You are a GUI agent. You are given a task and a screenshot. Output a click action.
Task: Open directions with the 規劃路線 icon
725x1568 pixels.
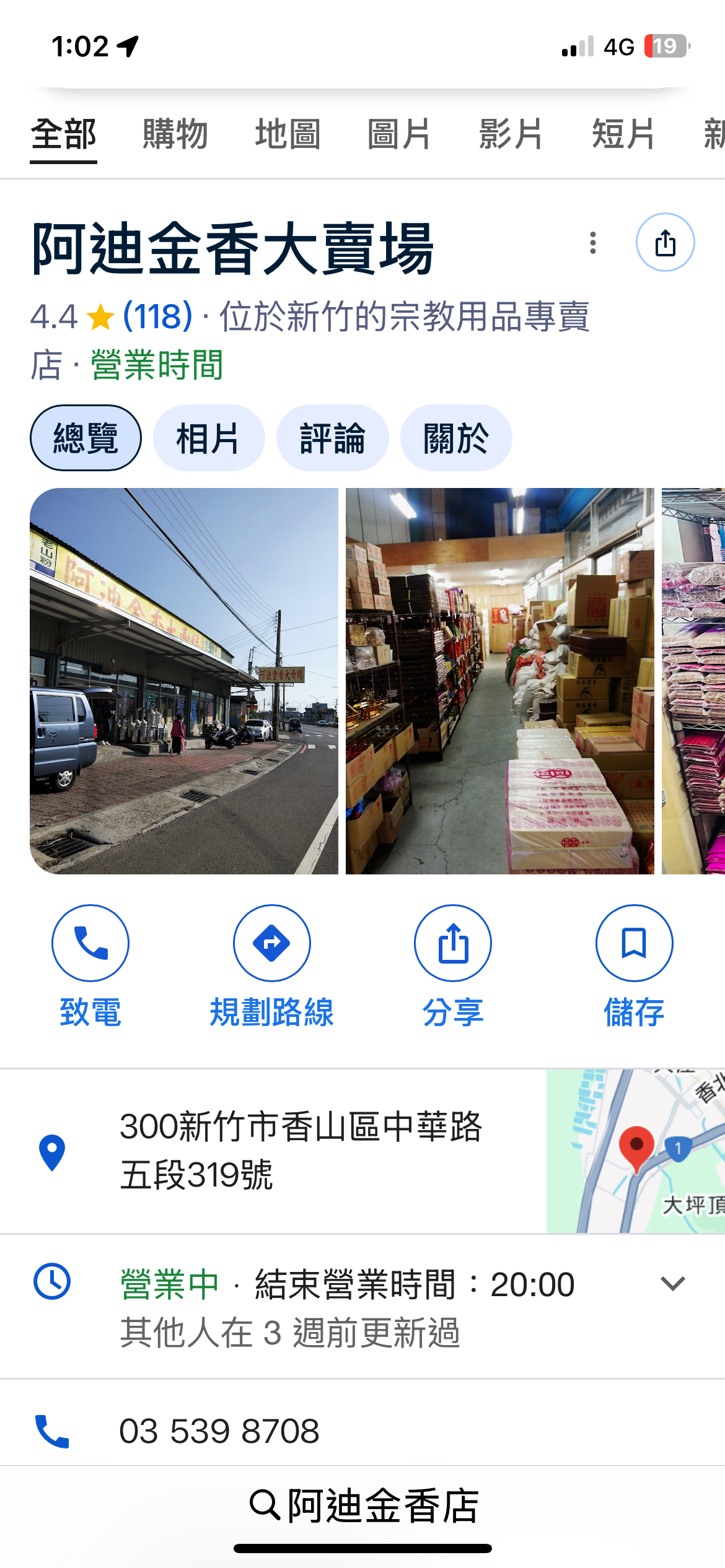point(271,943)
